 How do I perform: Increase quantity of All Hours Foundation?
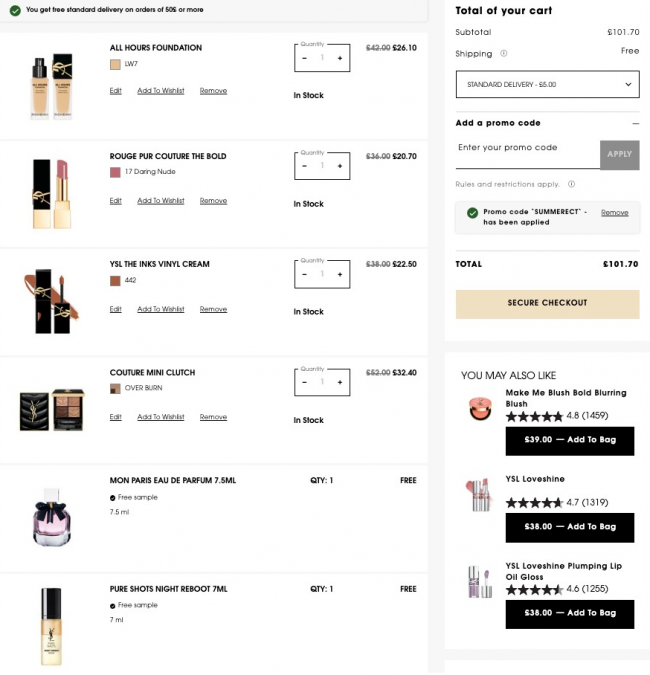pyautogui.click(x=340, y=58)
